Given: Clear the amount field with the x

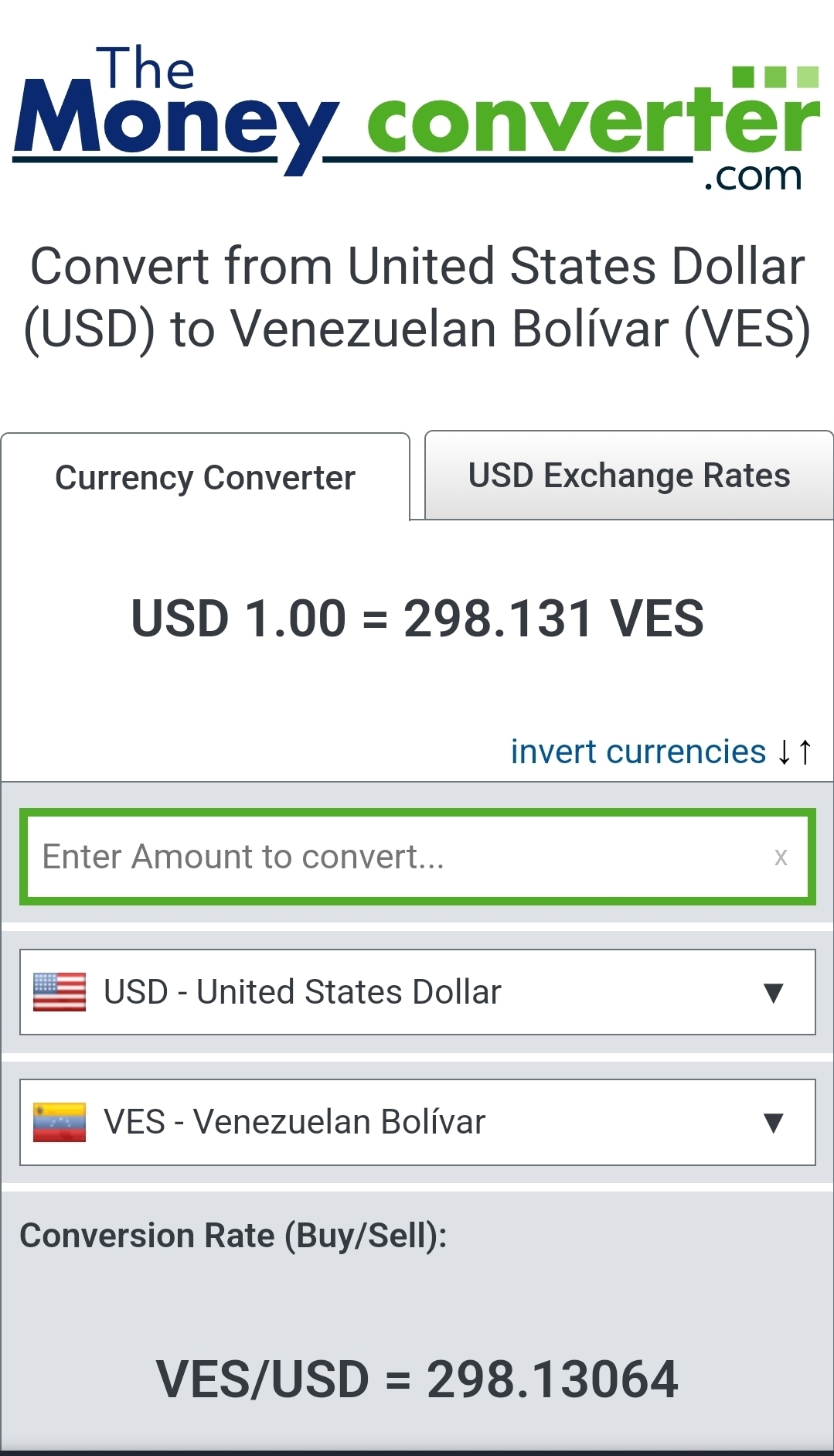Looking at the screenshot, I should (x=781, y=857).
